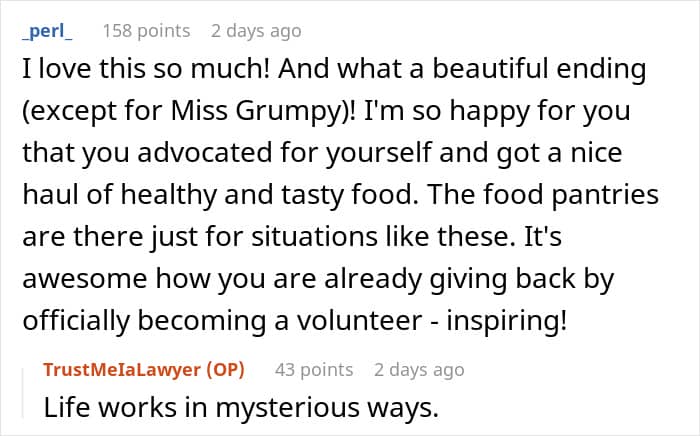Image resolution: width=700 pixels, height=436 pixels.
Task: Open TrustMeIaLawyer (OP) profile
Action: point(144,370)
